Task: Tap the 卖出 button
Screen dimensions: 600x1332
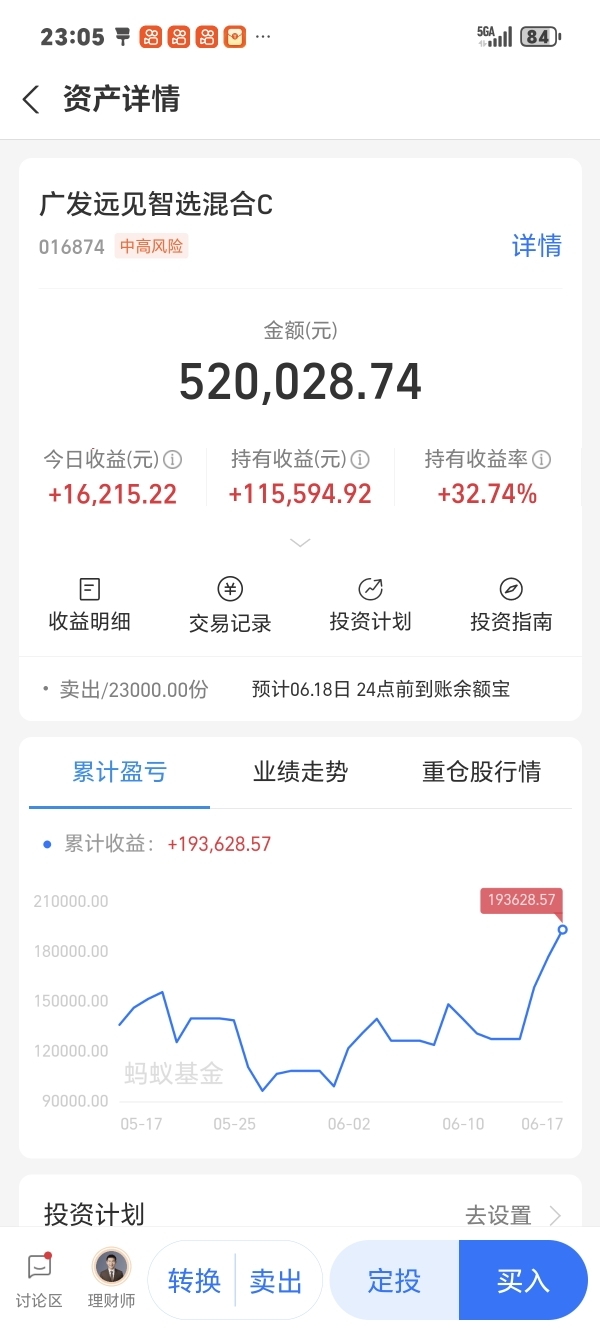Action: (x=276, y=1281)
